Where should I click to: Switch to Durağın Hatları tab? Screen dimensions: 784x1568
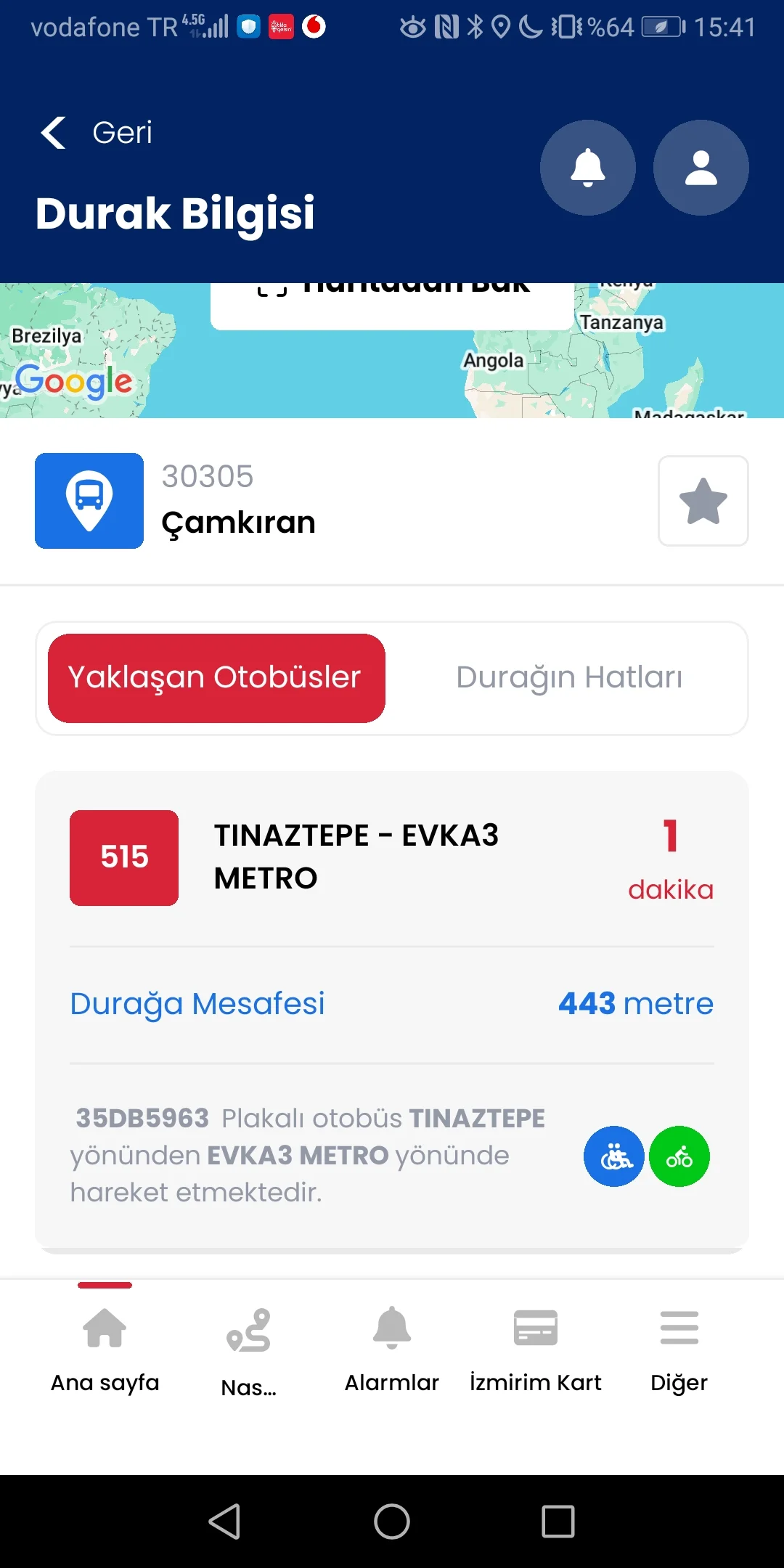click(x=569, y=677)
